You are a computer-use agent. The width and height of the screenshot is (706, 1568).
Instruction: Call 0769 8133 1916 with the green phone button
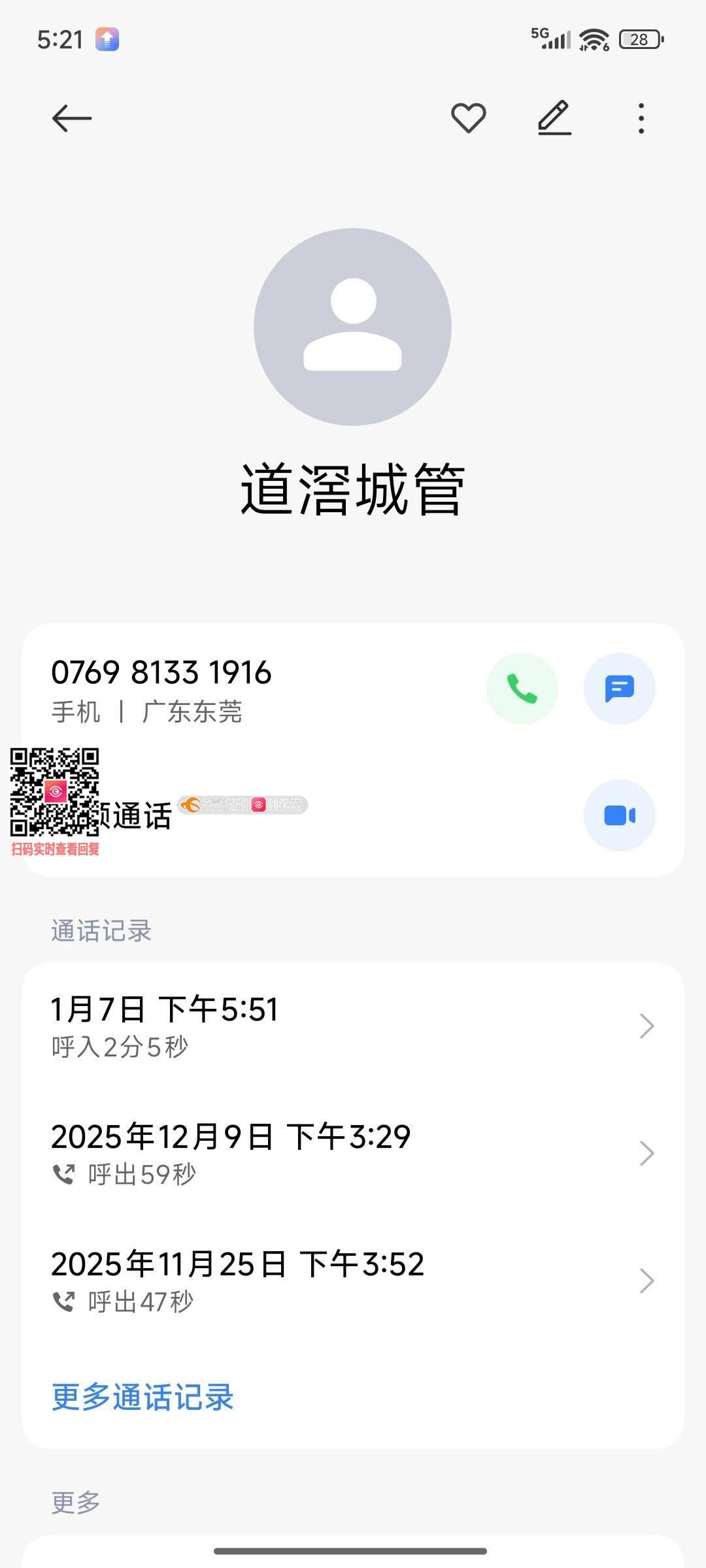[x=522, y=689]
